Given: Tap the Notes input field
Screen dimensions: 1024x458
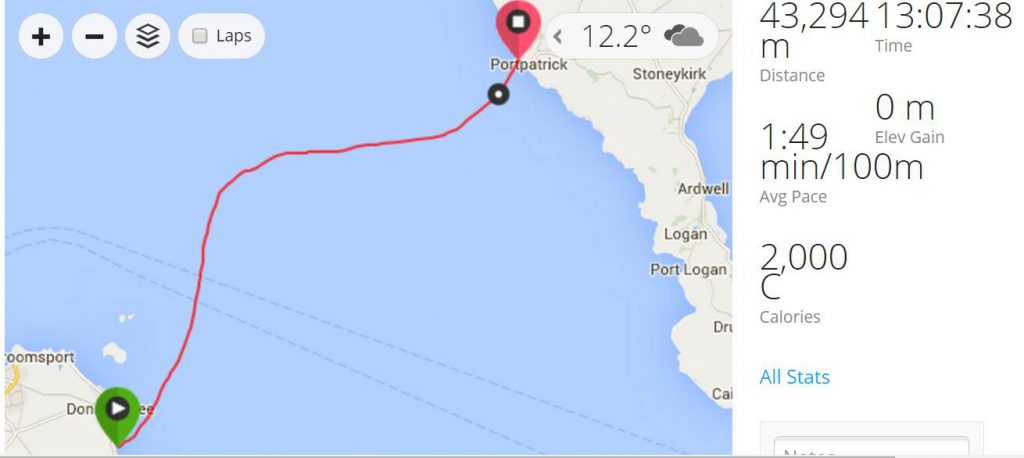Looking at the screenshot, I should [x=870, y=449].
